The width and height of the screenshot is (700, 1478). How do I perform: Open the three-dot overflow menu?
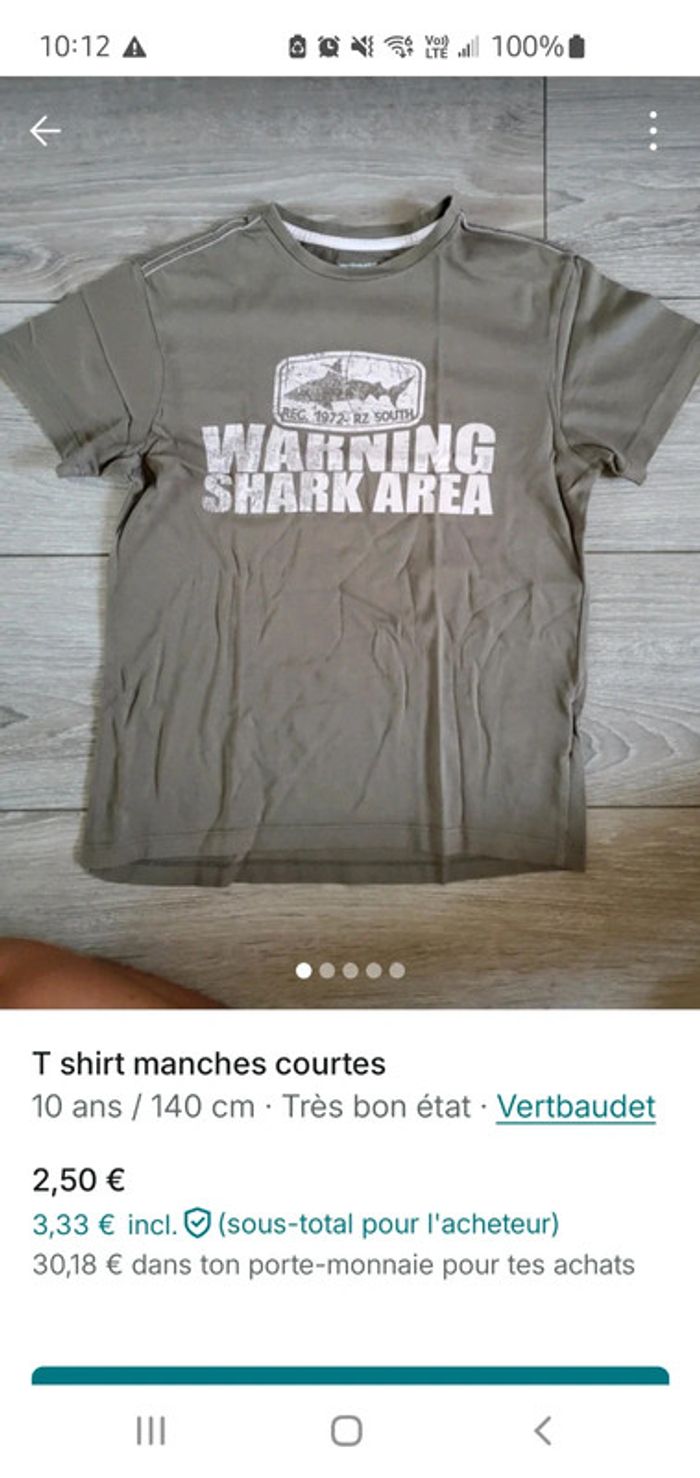coord(652,131)
